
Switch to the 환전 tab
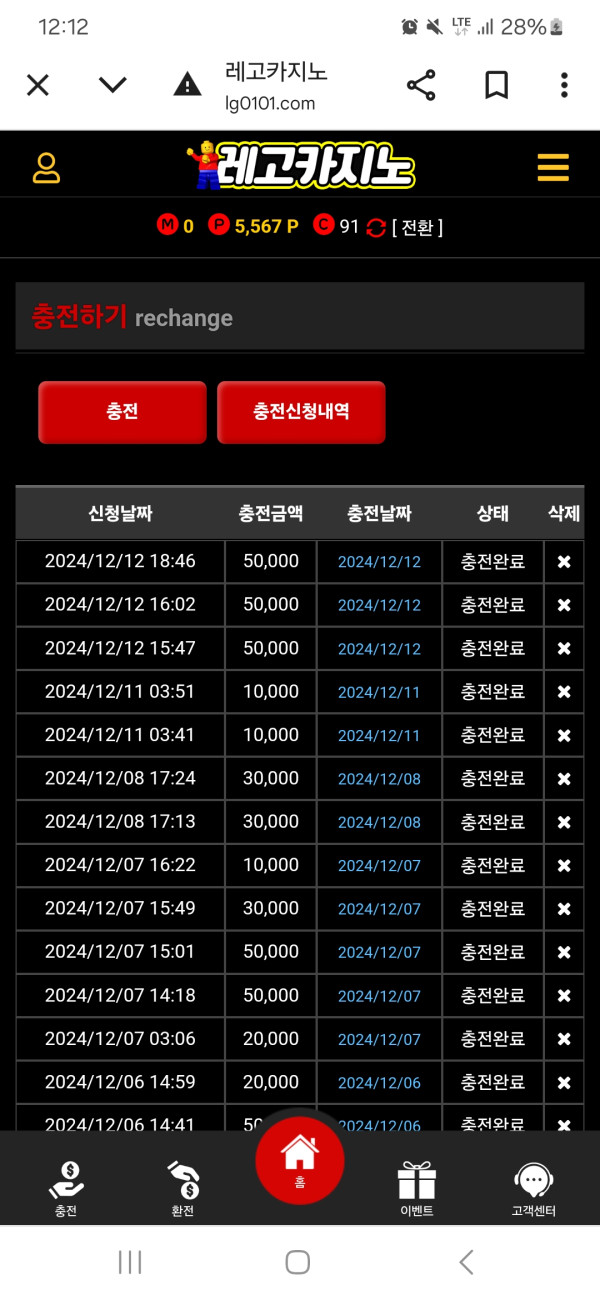(182, 1187)
